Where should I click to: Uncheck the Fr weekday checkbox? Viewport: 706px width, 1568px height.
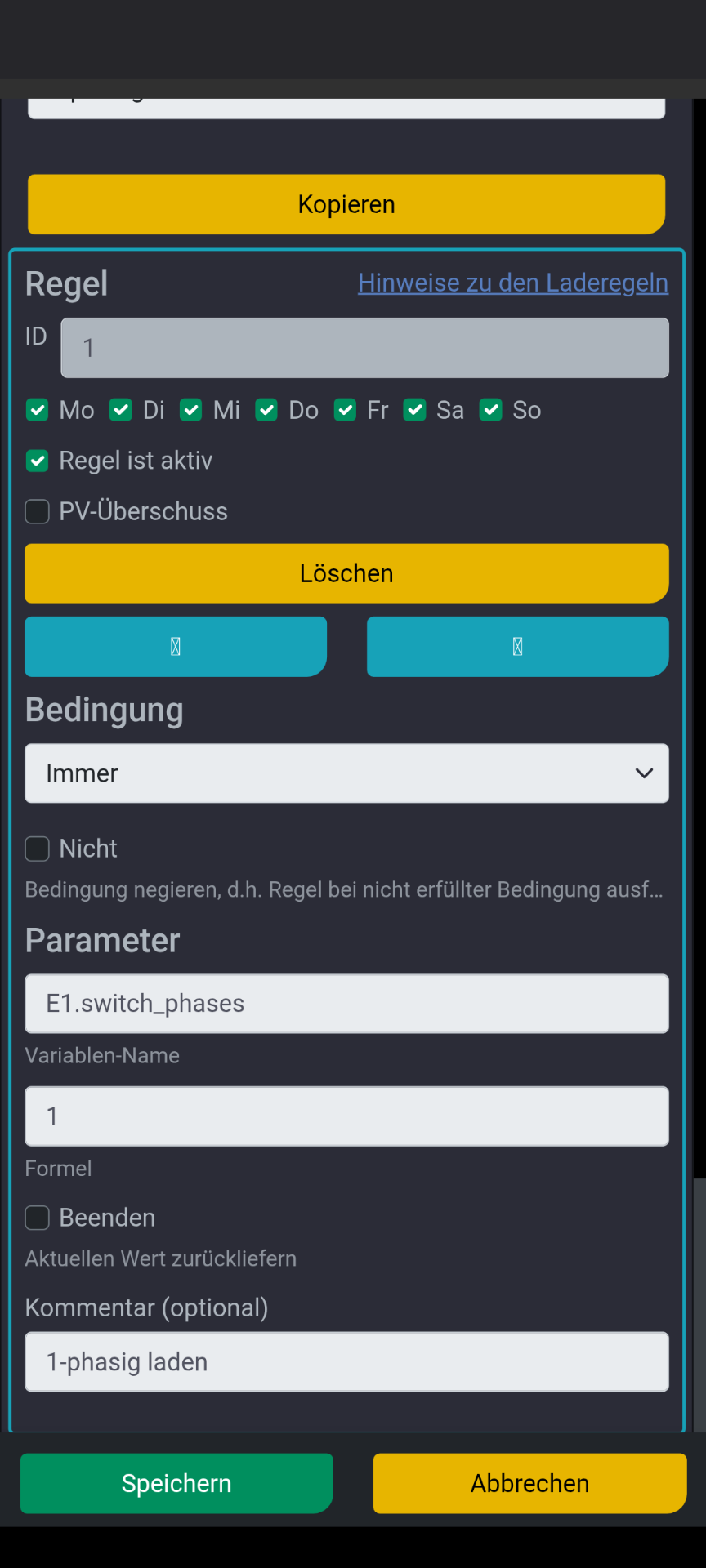(x=345, y=410)
